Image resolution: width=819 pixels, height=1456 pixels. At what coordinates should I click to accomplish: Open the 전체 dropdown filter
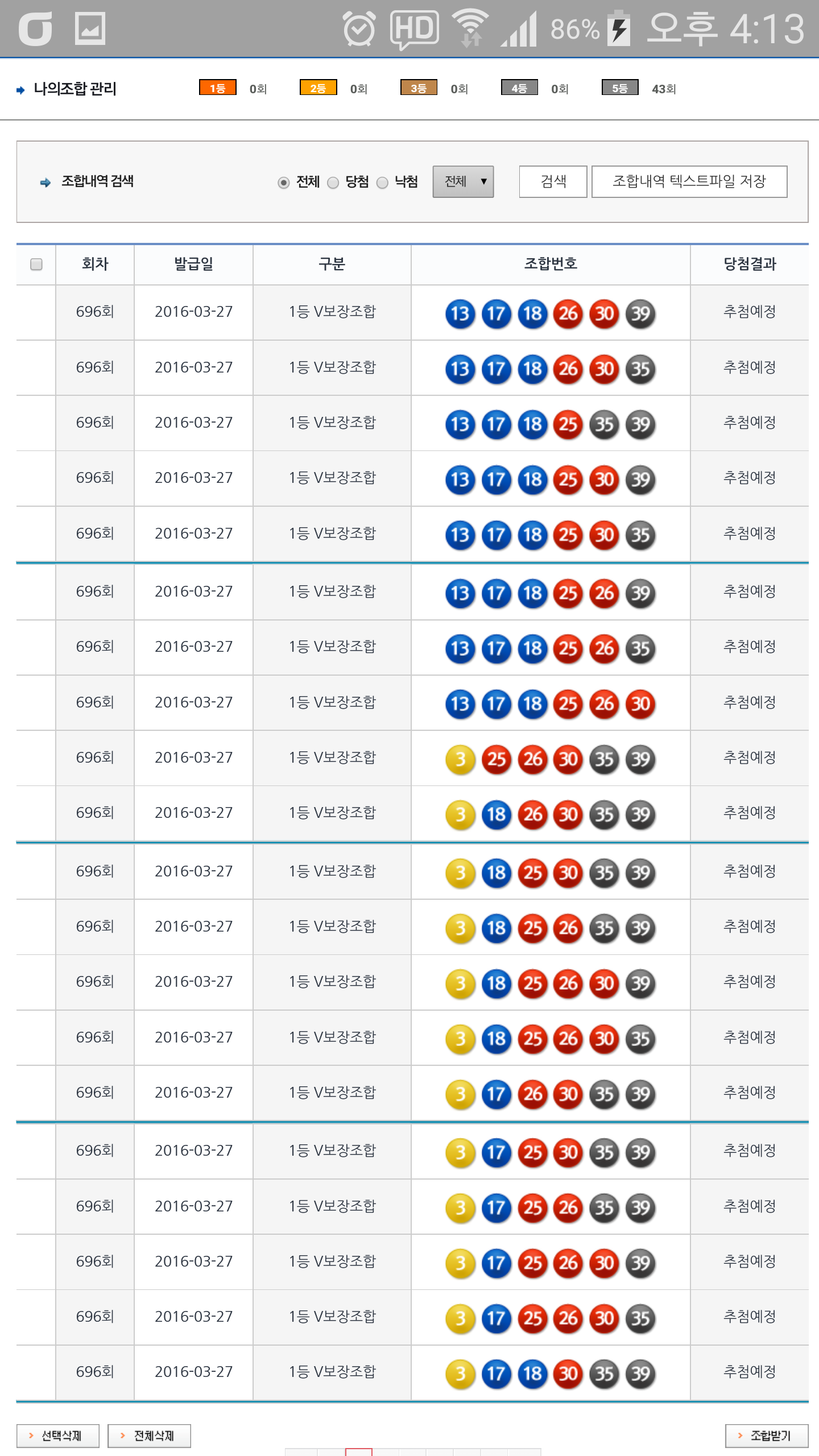(x=463, y=182)
